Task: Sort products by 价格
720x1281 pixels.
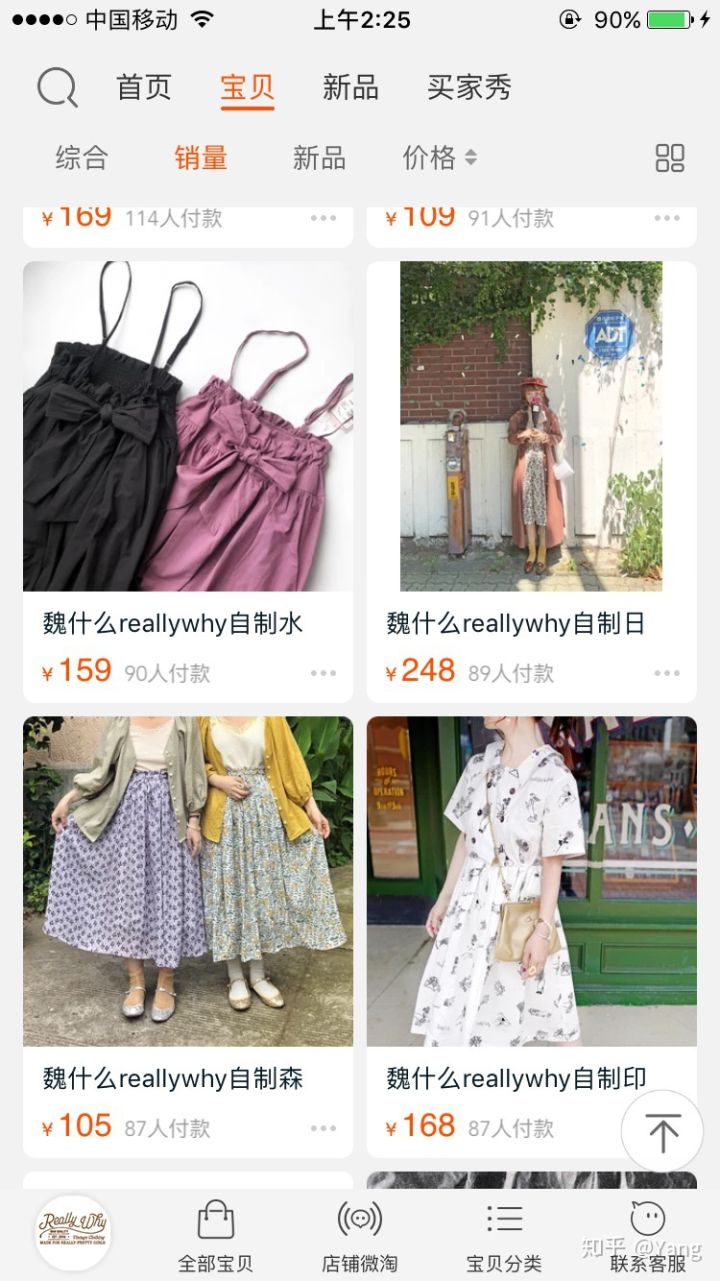Action: (439, 157)
